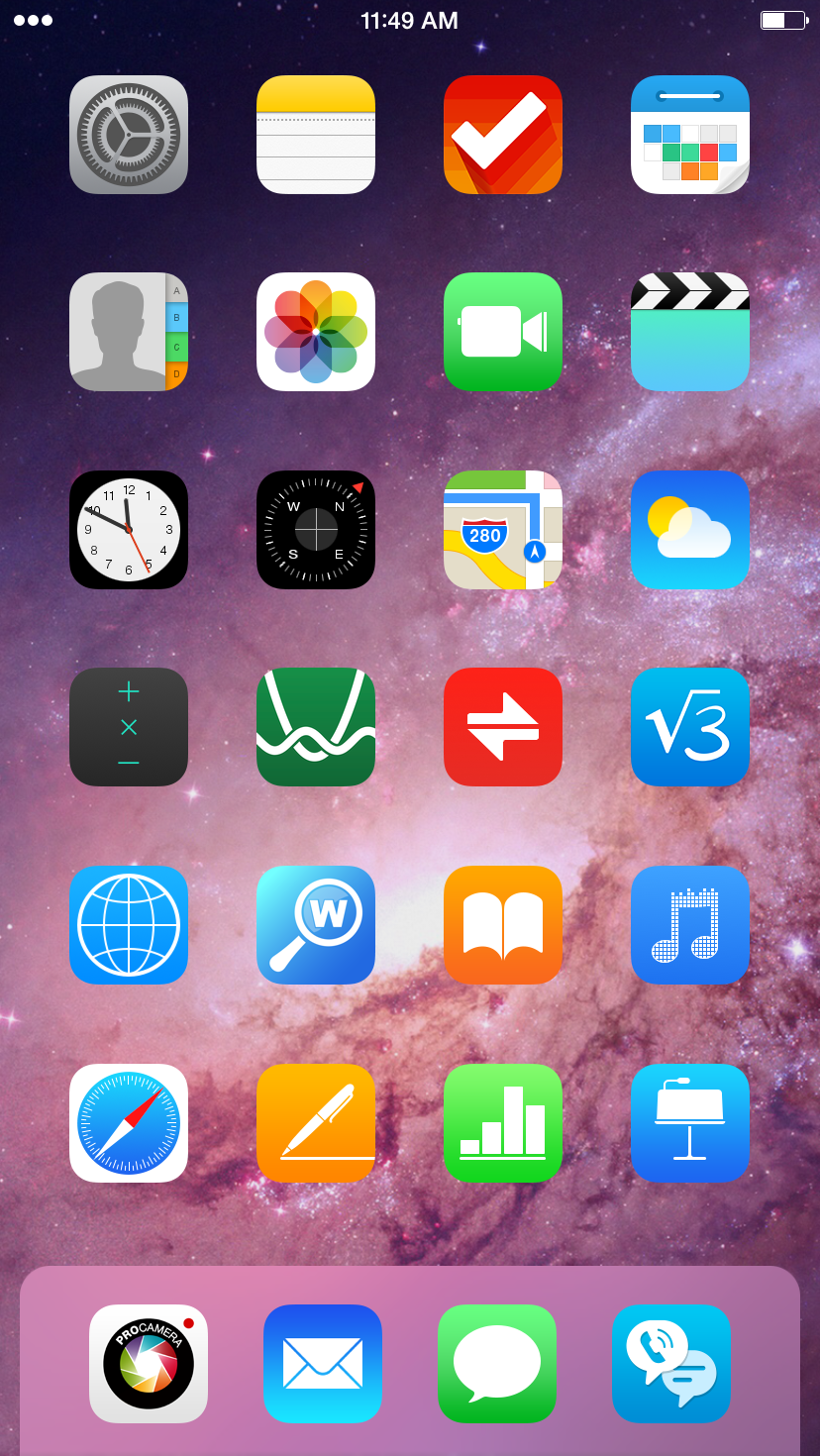Viewport: 820px width, 1456px height.
Task: Launch the Compass app
Action: (316, 530)
